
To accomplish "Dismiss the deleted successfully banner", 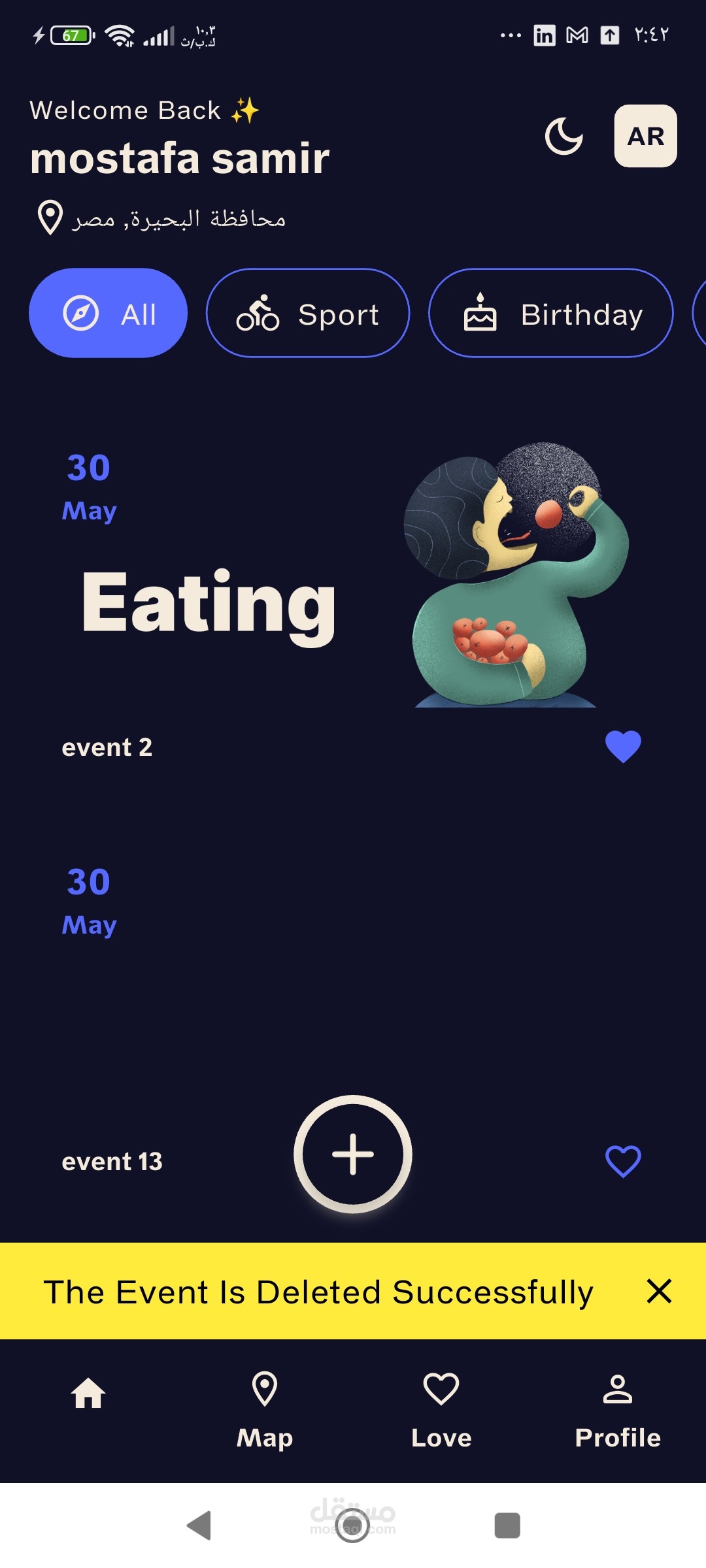I will click(659, 1291).
